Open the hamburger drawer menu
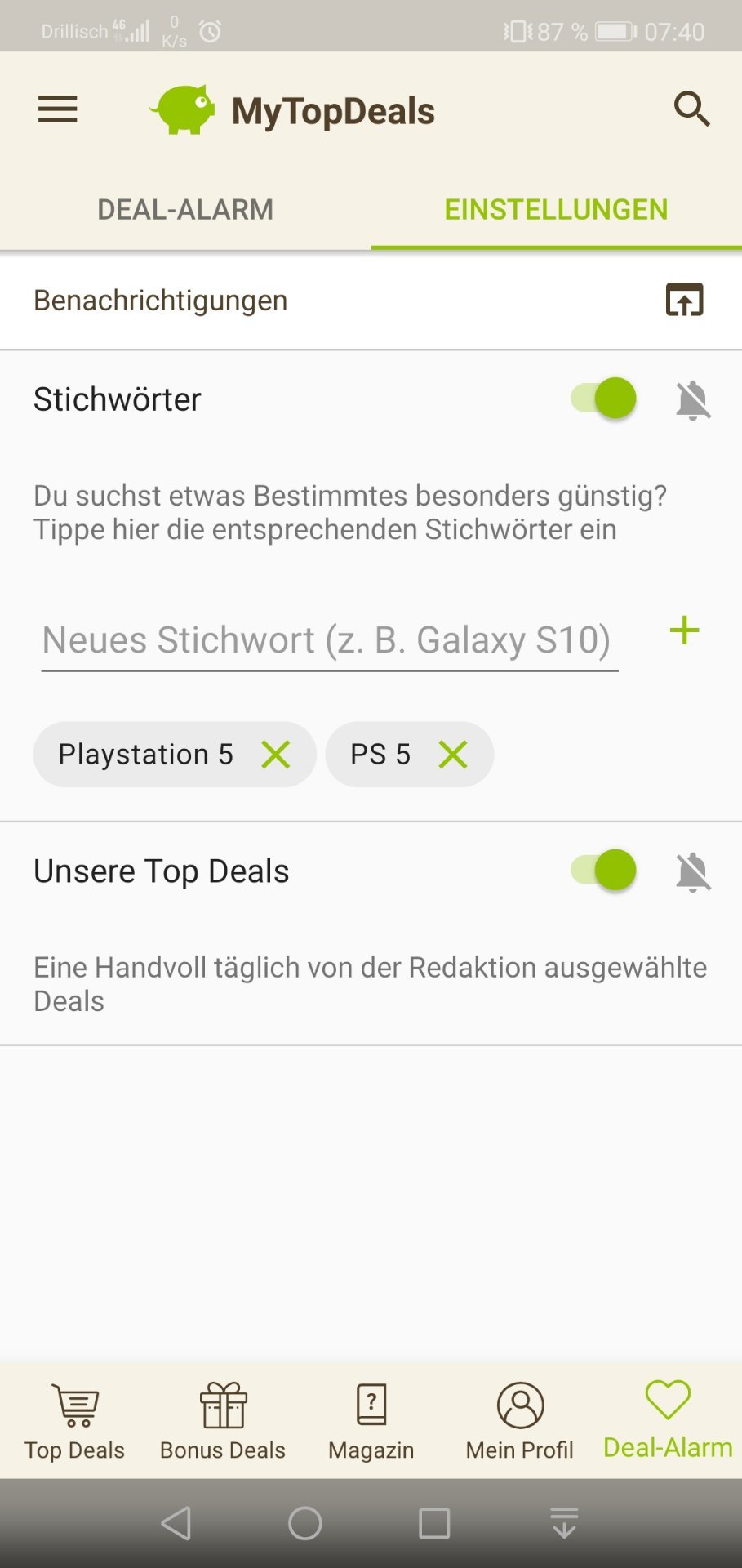The image size is (742, 1568). click(57, 109)
